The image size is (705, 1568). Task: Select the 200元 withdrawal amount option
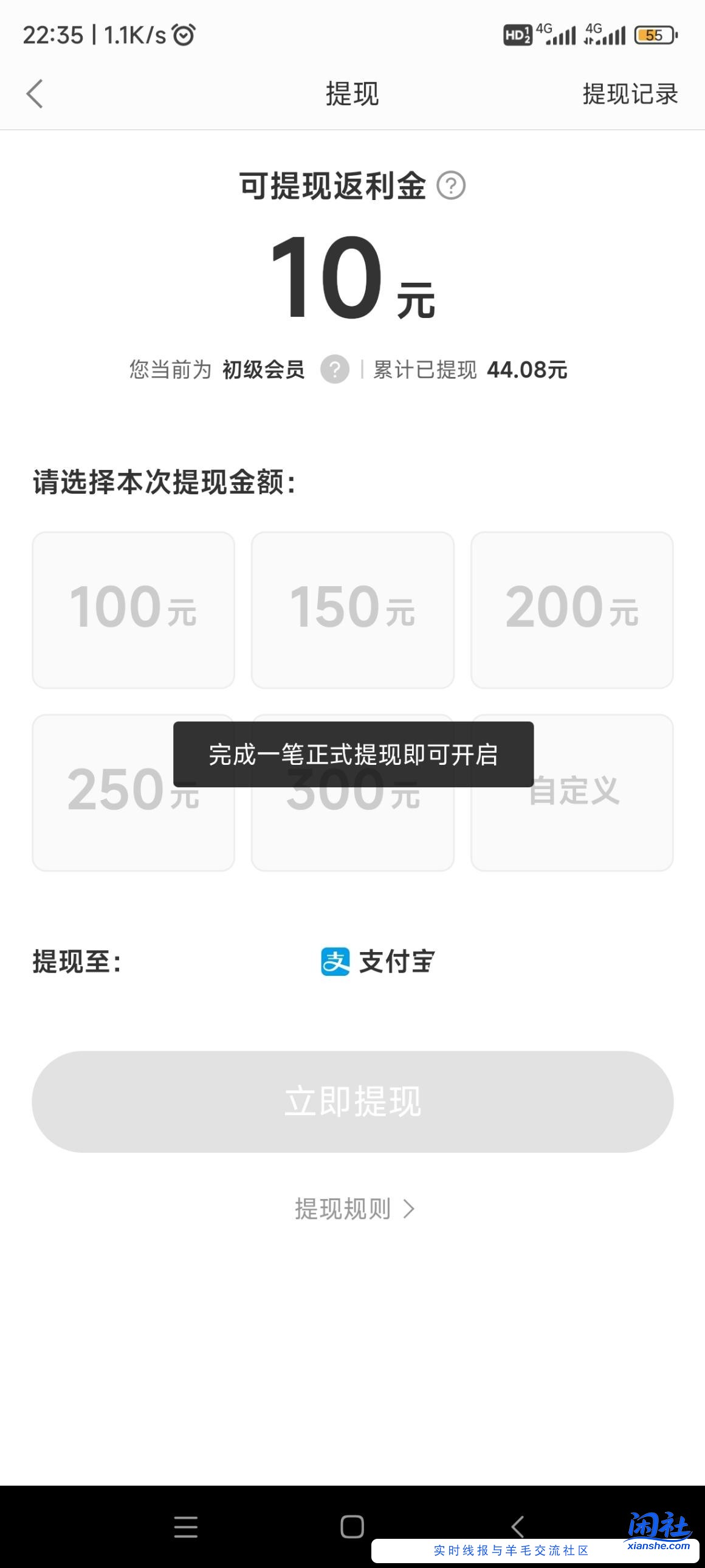pyautogui.click(x=572, y=610)
